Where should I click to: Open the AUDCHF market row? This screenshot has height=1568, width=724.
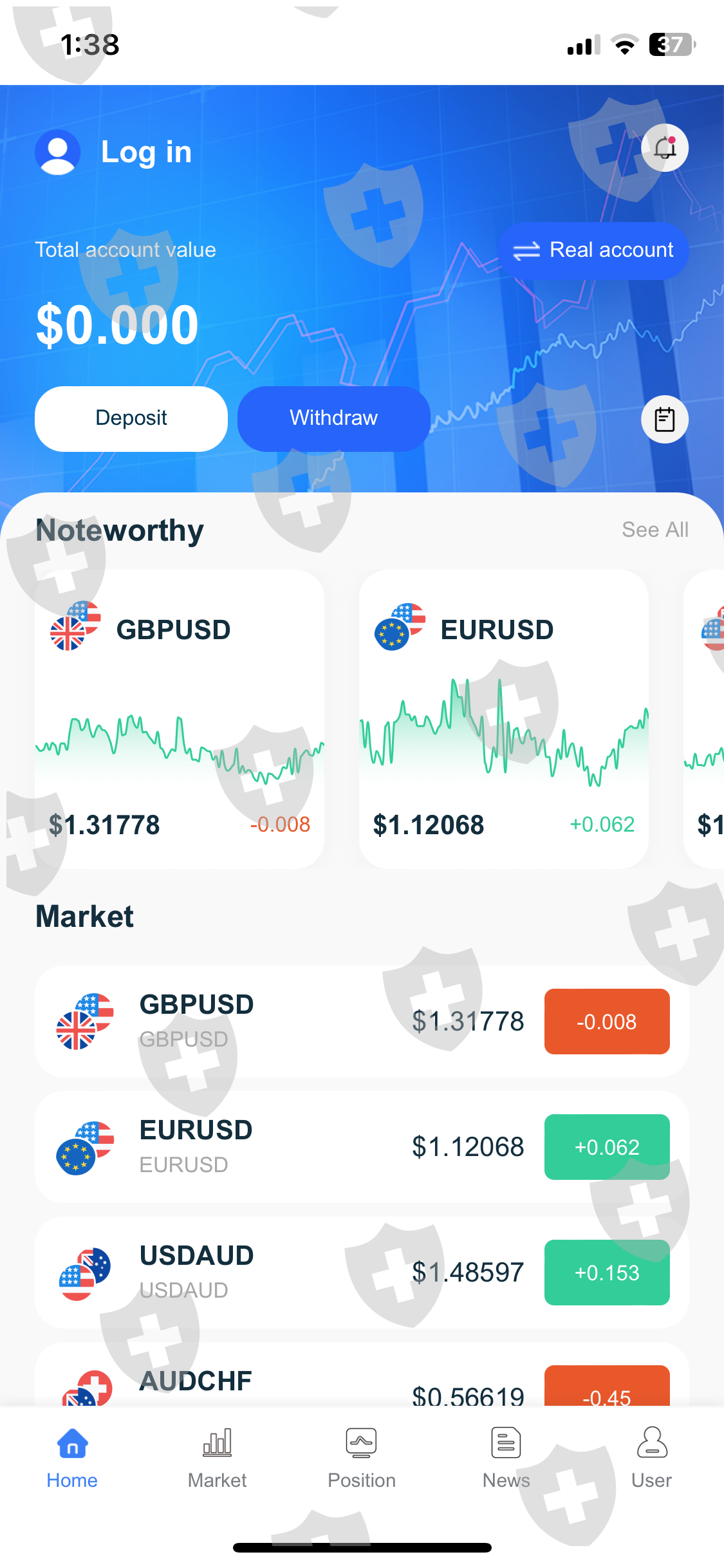(x=362, y=1375)
